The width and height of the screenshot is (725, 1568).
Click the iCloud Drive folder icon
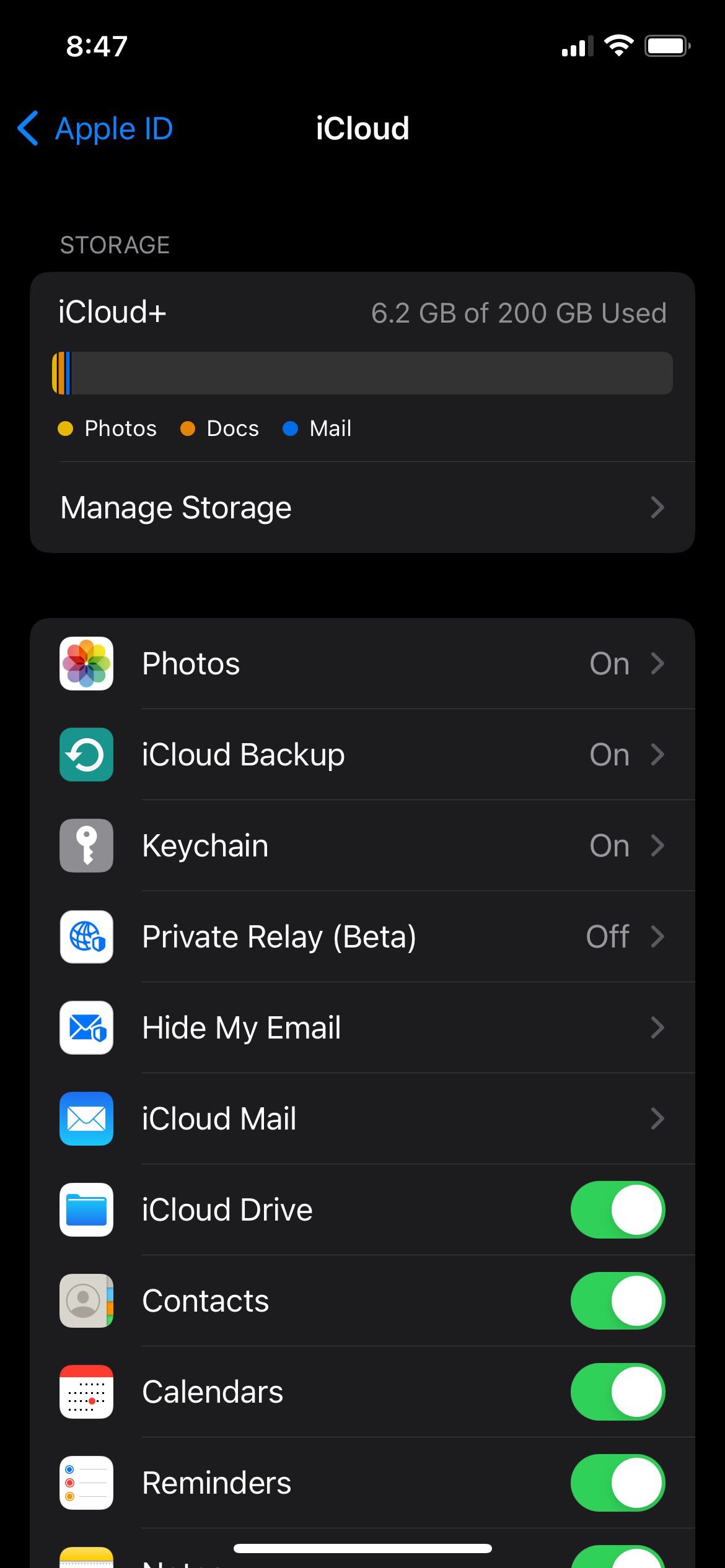tap(86, 1210)
